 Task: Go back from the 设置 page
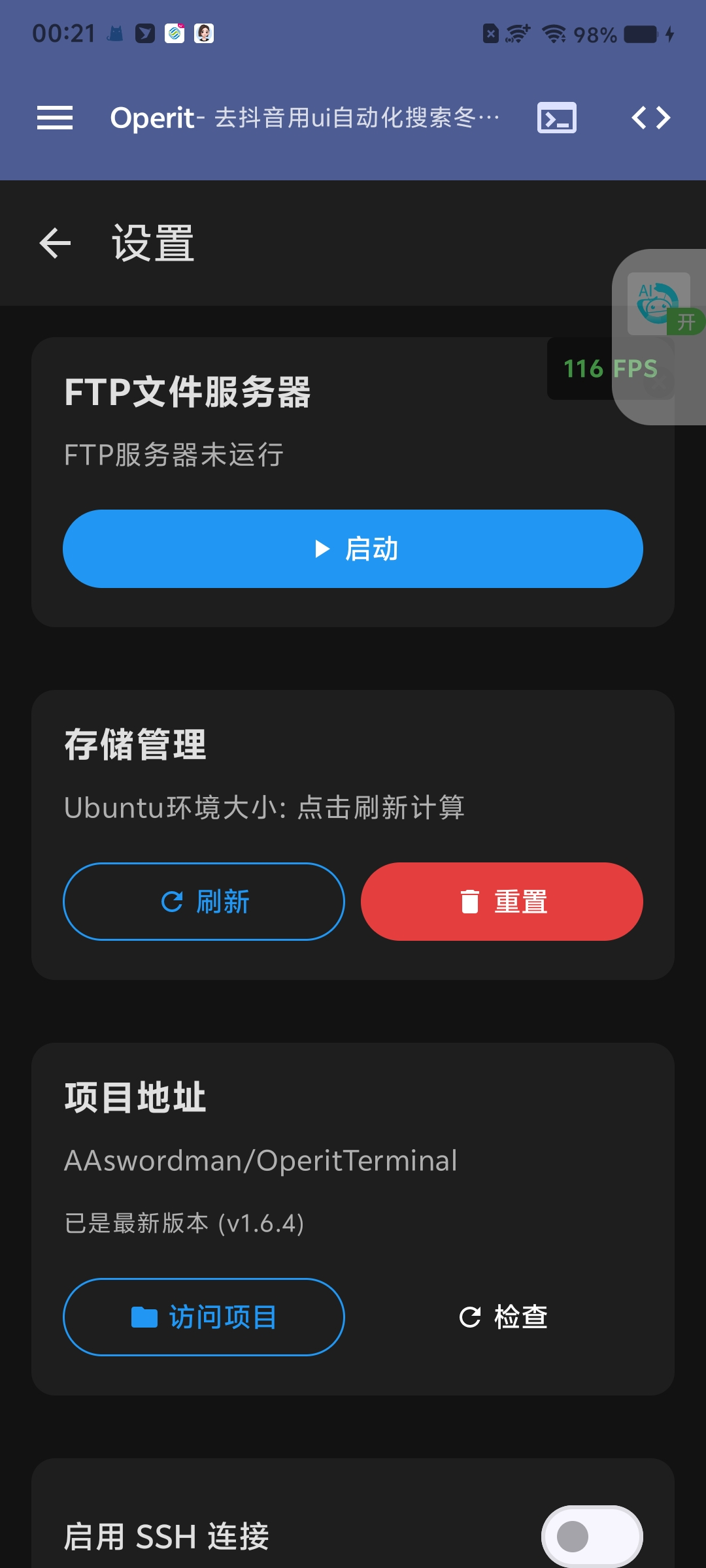click(55, 244)
